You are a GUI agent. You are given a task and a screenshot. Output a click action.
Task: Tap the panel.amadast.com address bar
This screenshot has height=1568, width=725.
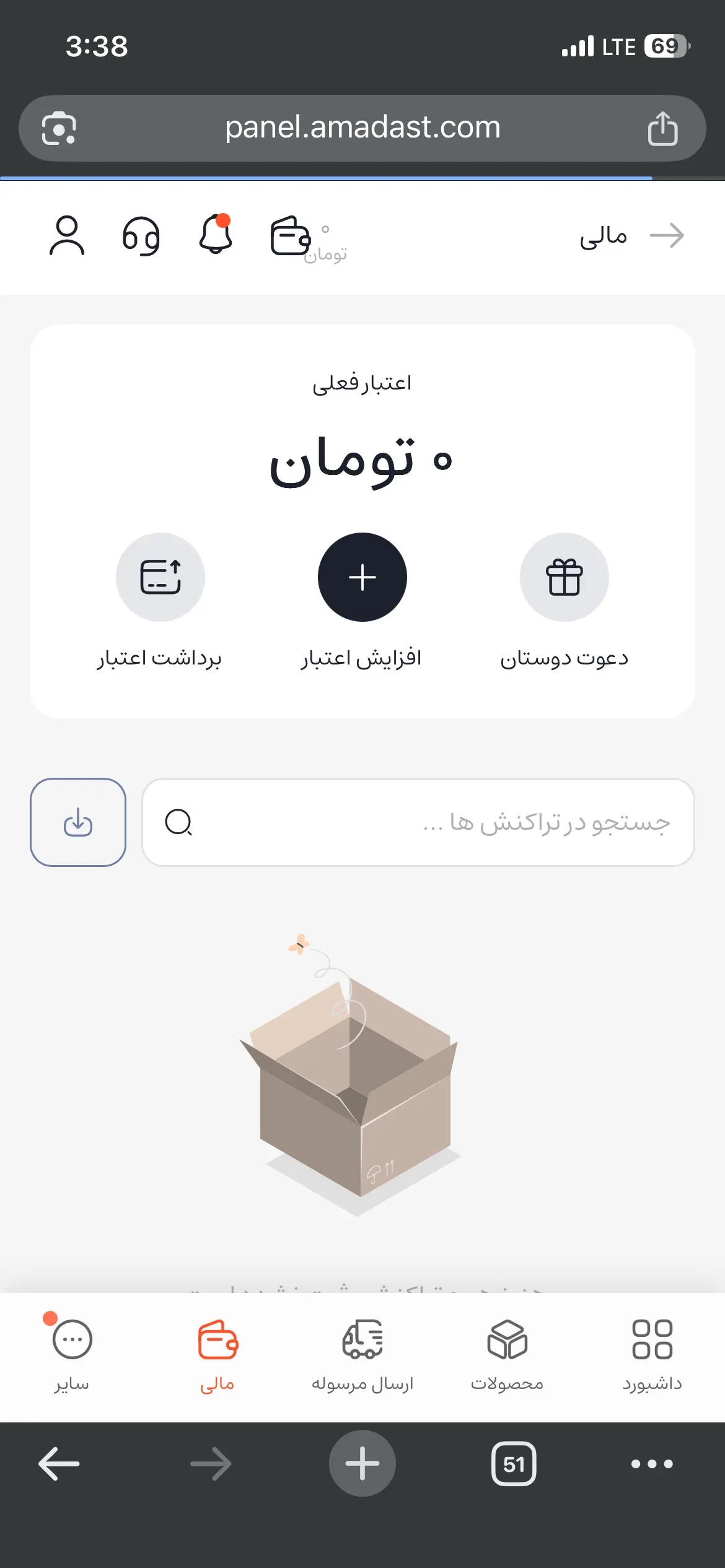362,128
